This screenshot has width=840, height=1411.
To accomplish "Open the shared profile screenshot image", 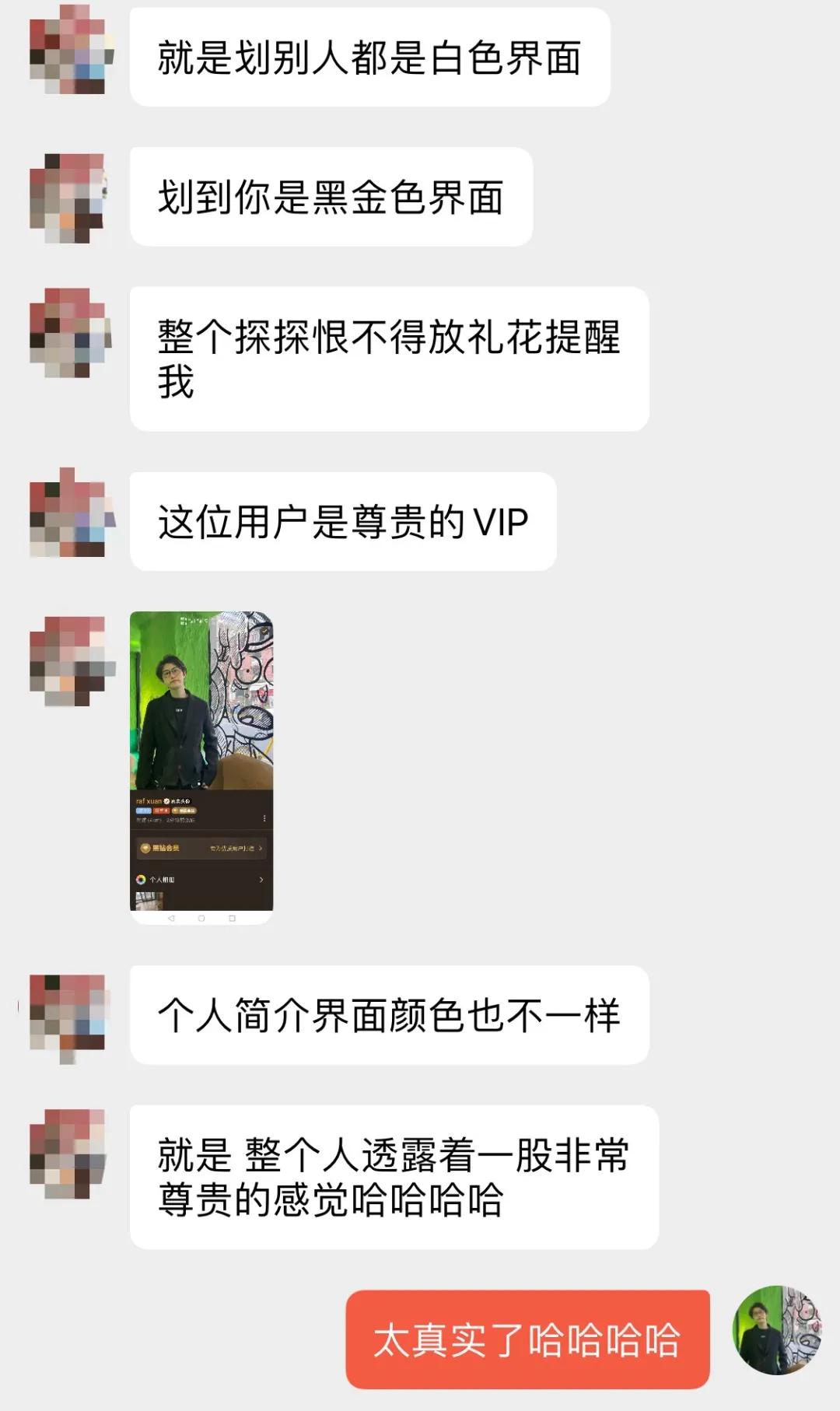I will [201, 767].
